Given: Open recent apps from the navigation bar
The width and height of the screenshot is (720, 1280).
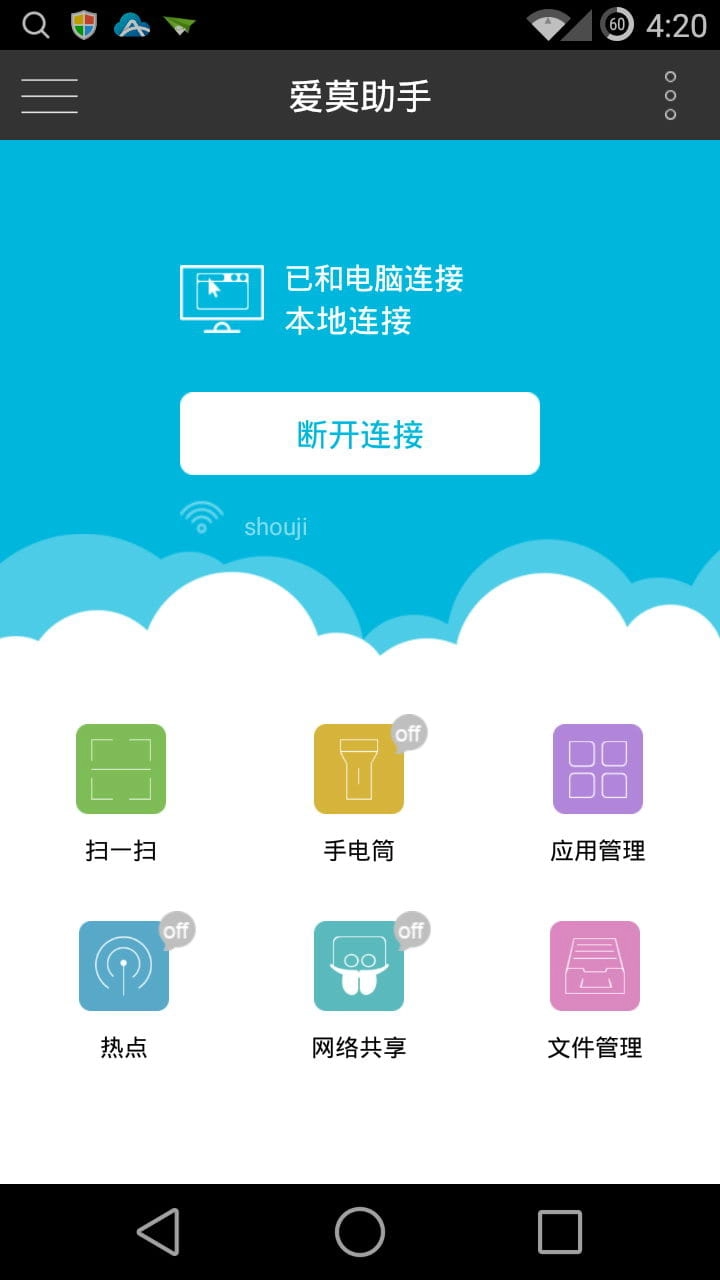Looking at the screenshot, I should (560, 1231).
